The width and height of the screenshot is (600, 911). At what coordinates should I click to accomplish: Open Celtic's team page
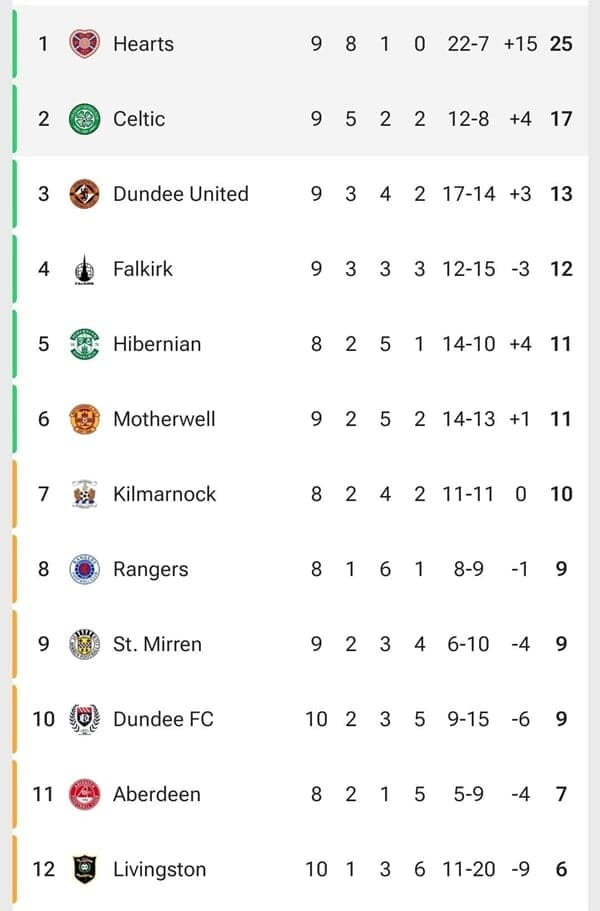139,119
